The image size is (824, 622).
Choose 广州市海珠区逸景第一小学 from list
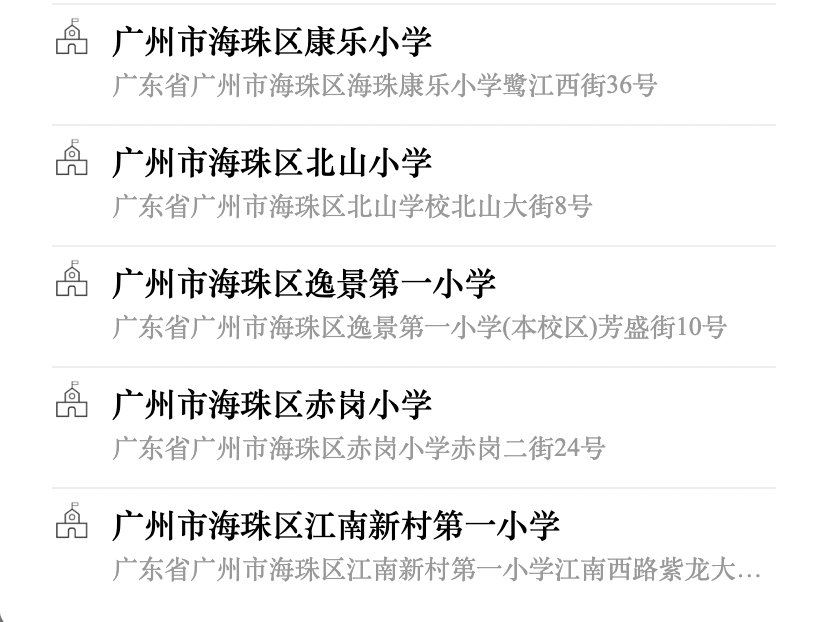[304, 284]
